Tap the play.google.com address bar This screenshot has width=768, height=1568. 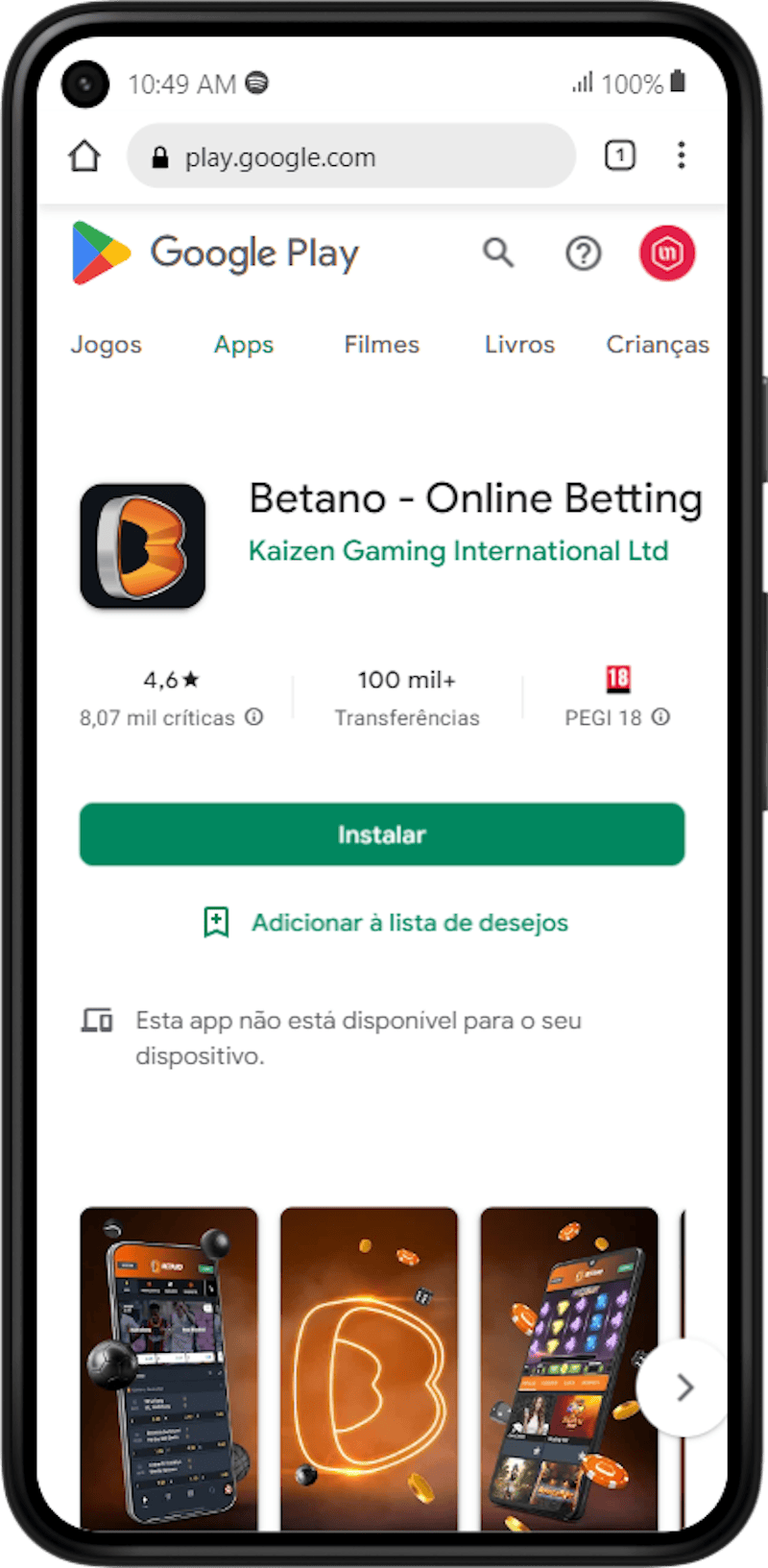coord(350,157)
